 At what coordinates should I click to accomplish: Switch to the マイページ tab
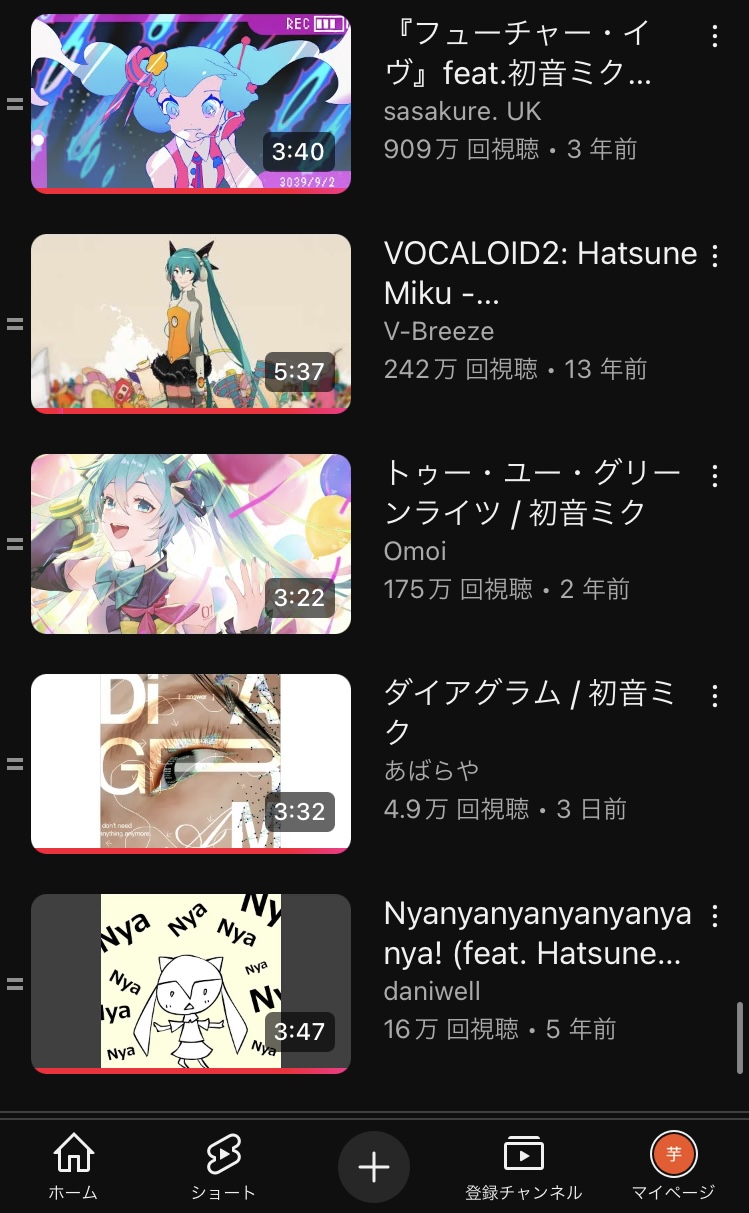point(673,1167)
